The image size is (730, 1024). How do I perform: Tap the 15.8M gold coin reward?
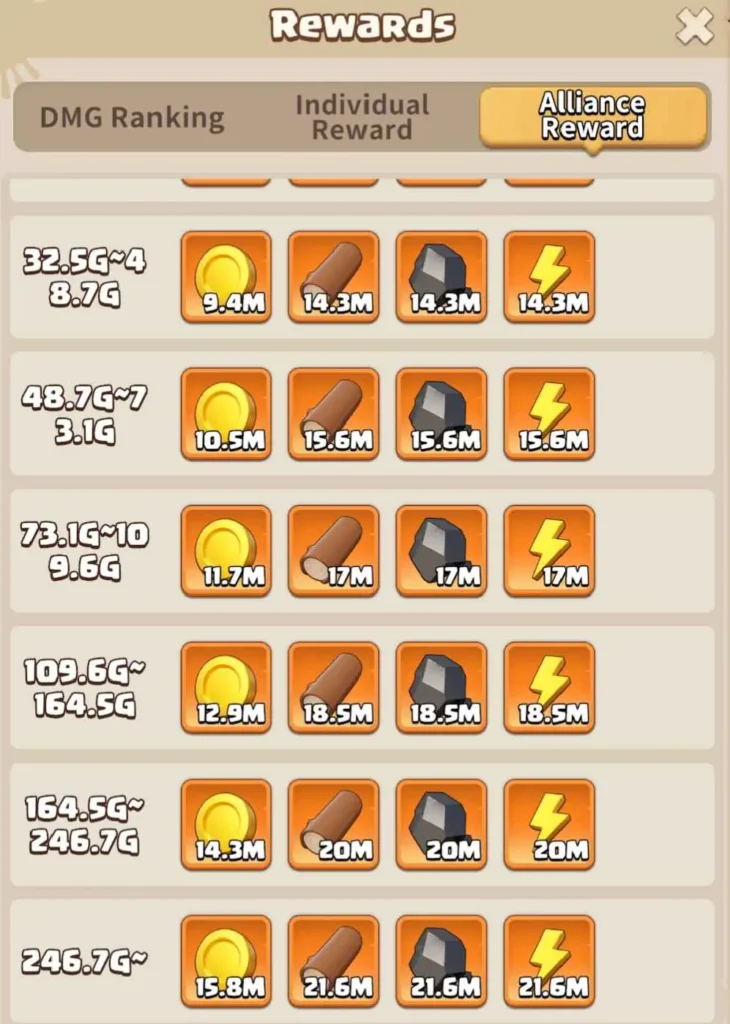coord(226,961)
